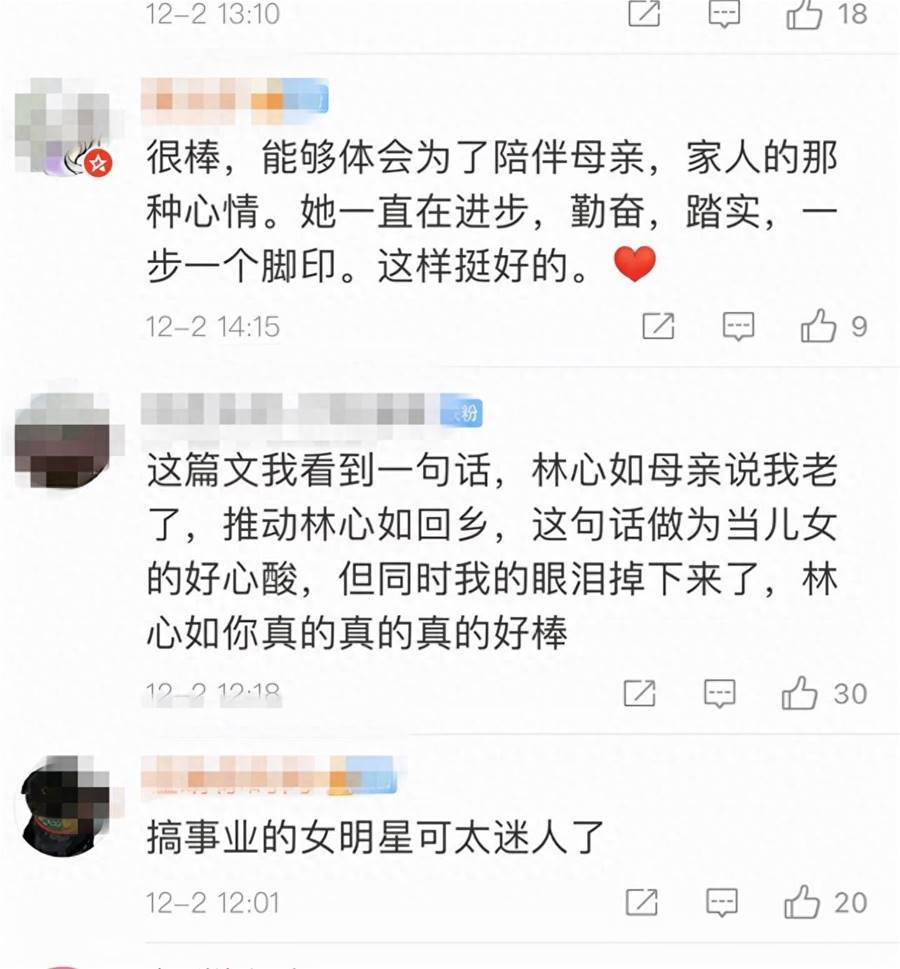Like the comment starting with 很棒，能够体会
This screenshot has width=900, height=969.
tap(819, 326)
